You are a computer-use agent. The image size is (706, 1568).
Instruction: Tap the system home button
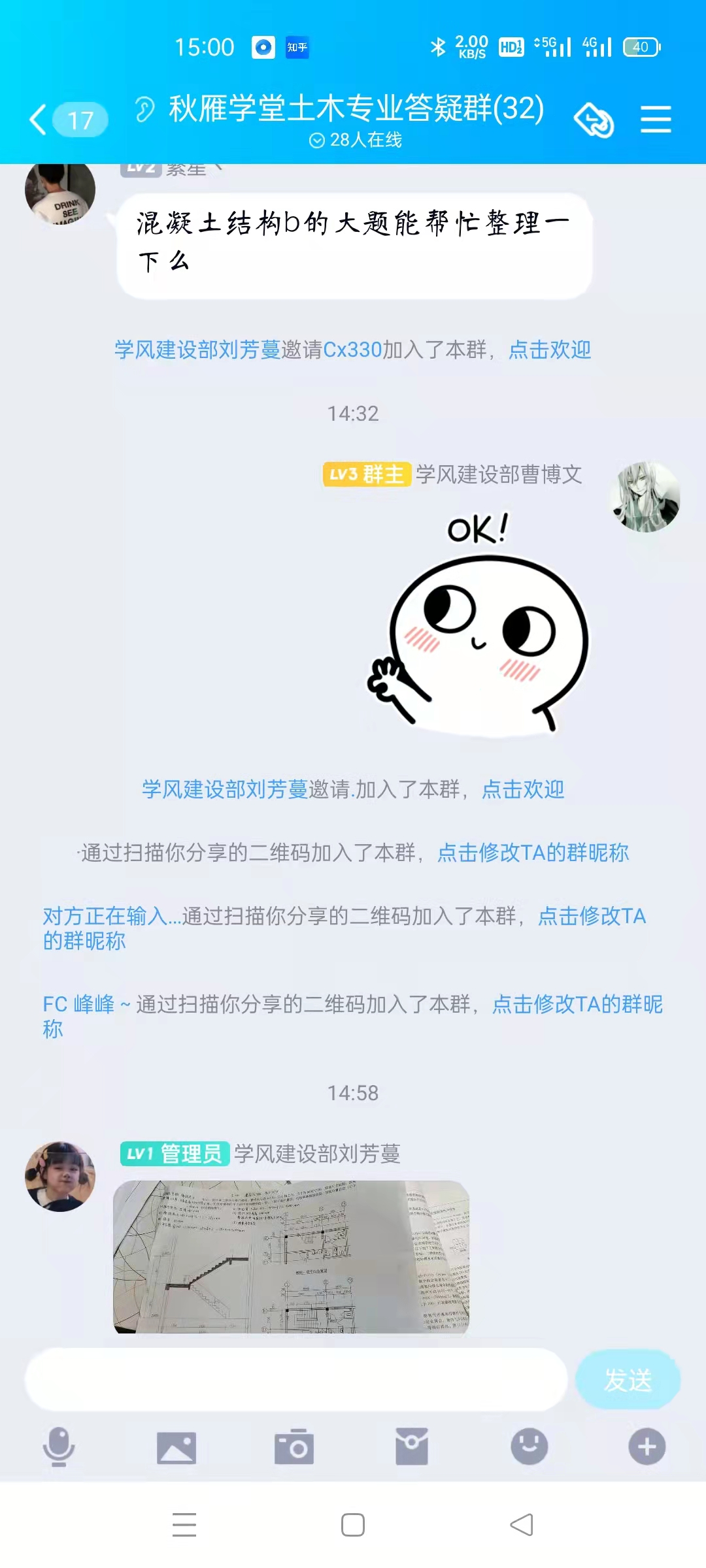pos(353,1525)
